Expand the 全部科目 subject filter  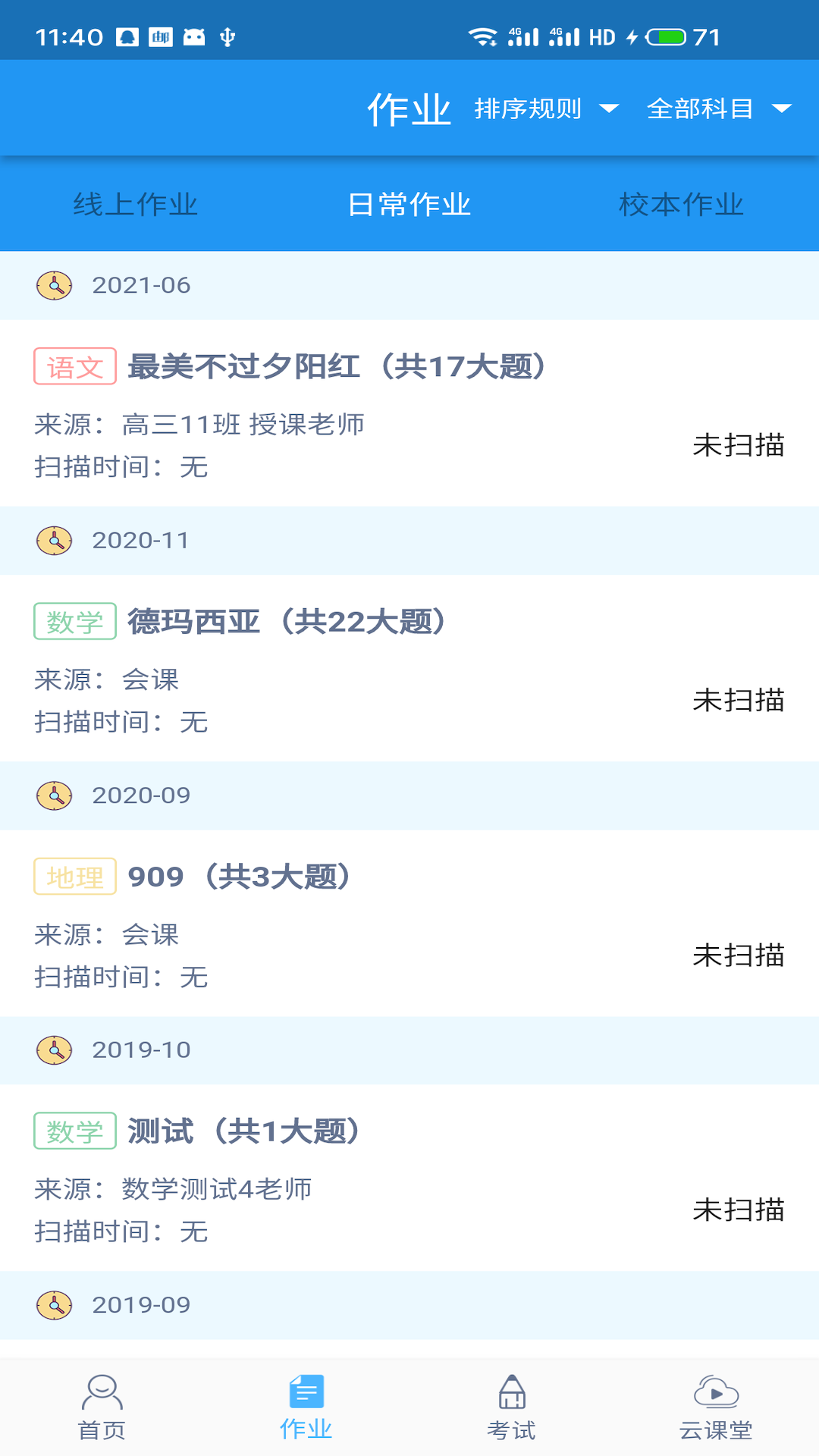point(717,108)
